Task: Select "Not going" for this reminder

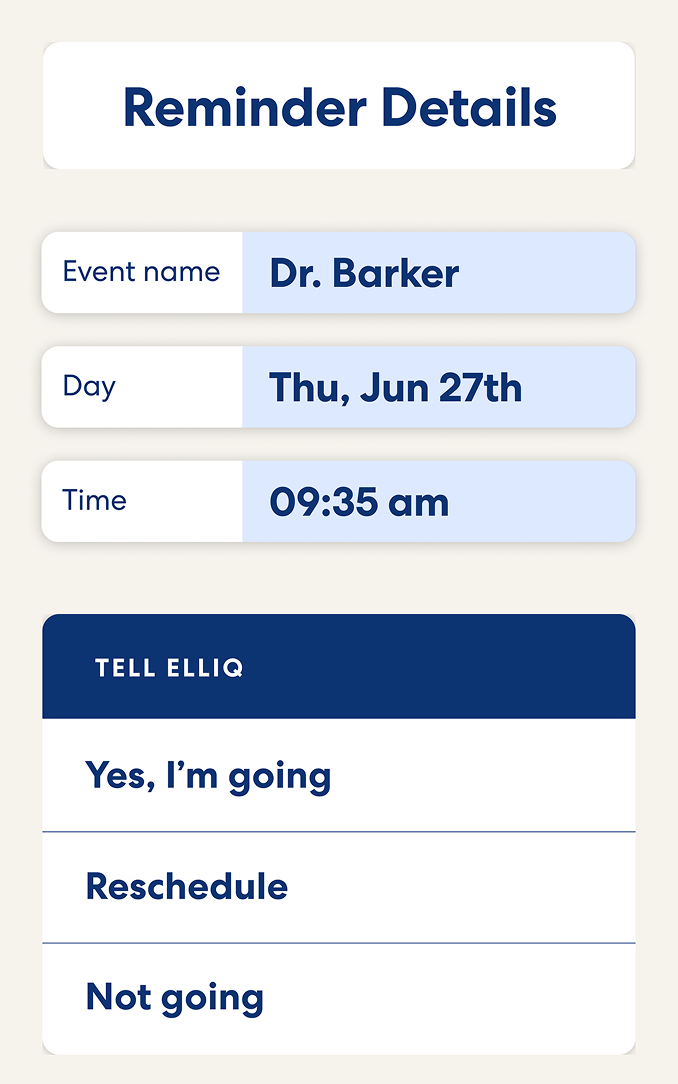Action: (x=338, y=997)
